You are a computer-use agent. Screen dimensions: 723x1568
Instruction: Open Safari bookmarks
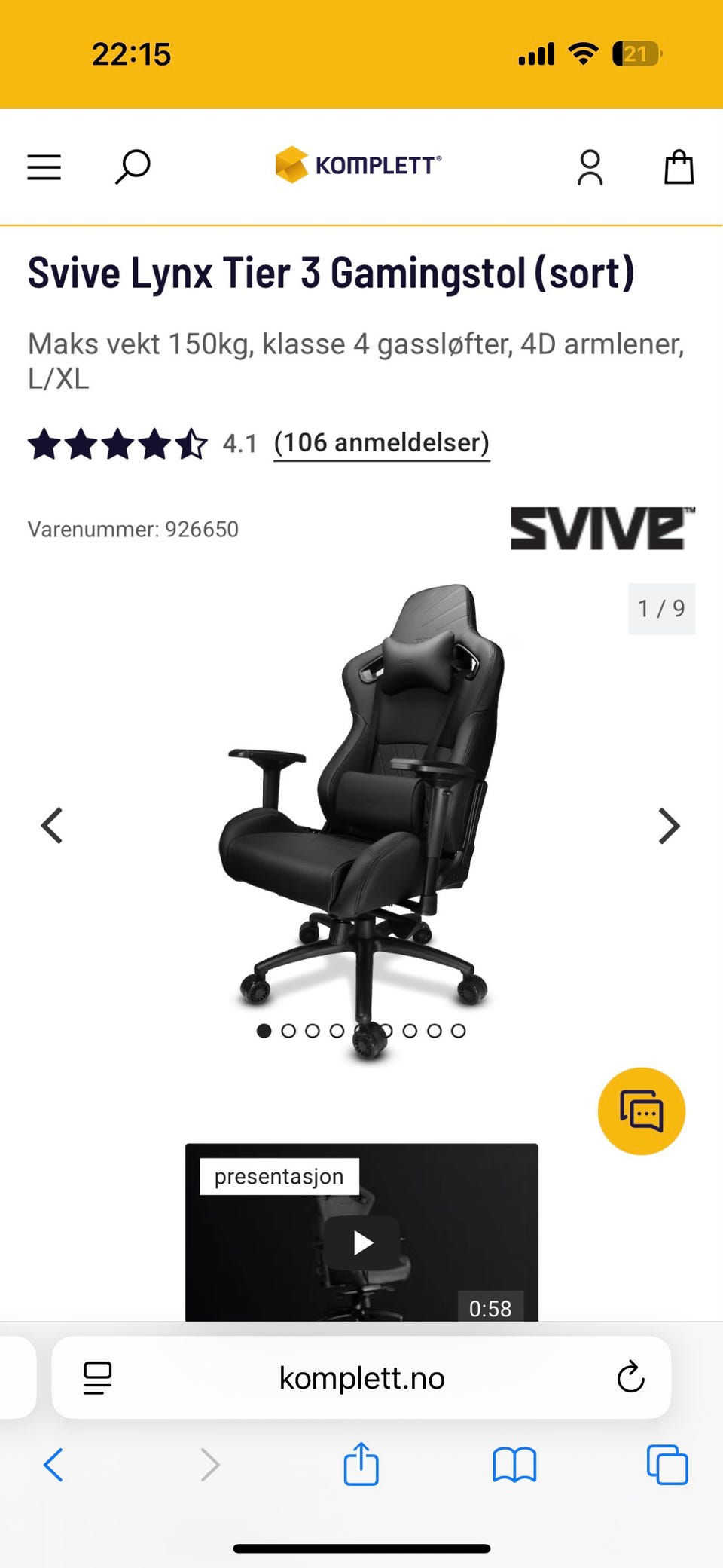pyautogui.click(x=514, y=1466)
